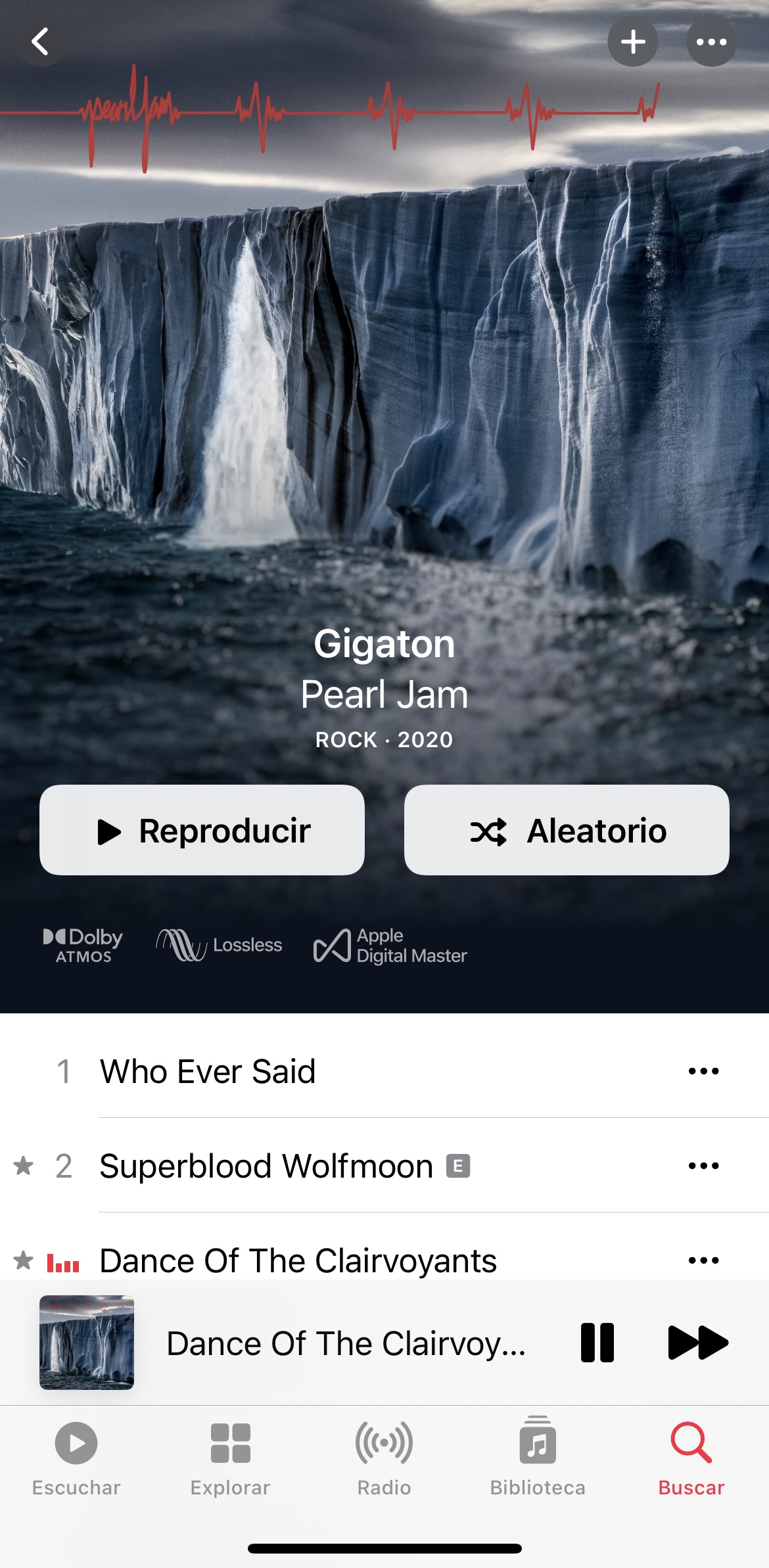Switch to the Explorar tab

[230, 1455]
